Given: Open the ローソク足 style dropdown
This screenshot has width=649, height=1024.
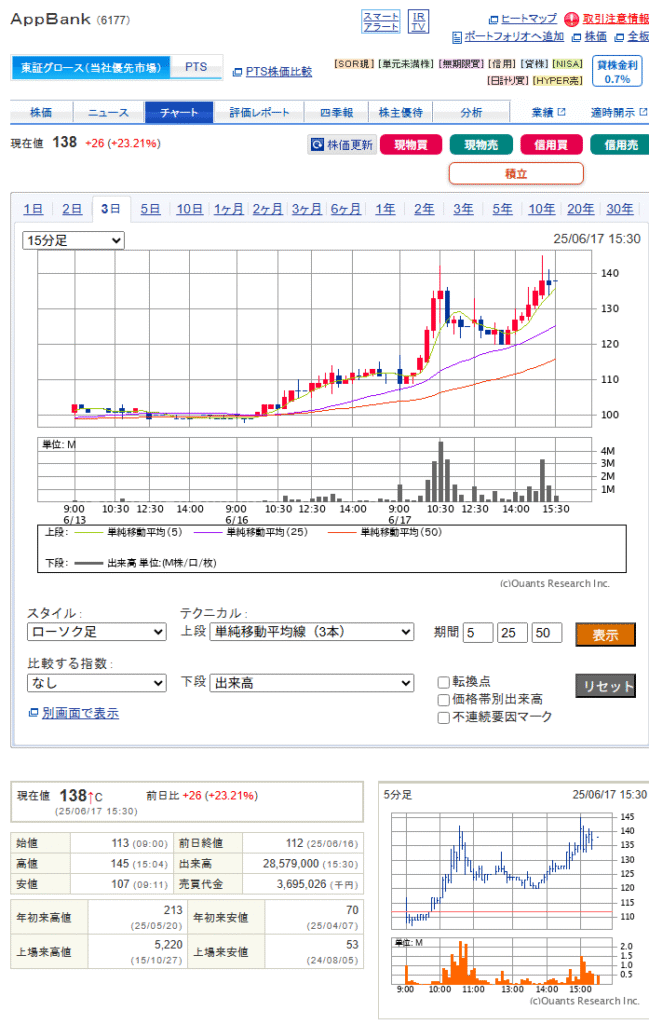Looking at the screenshot, I should [x=96, y=632].
